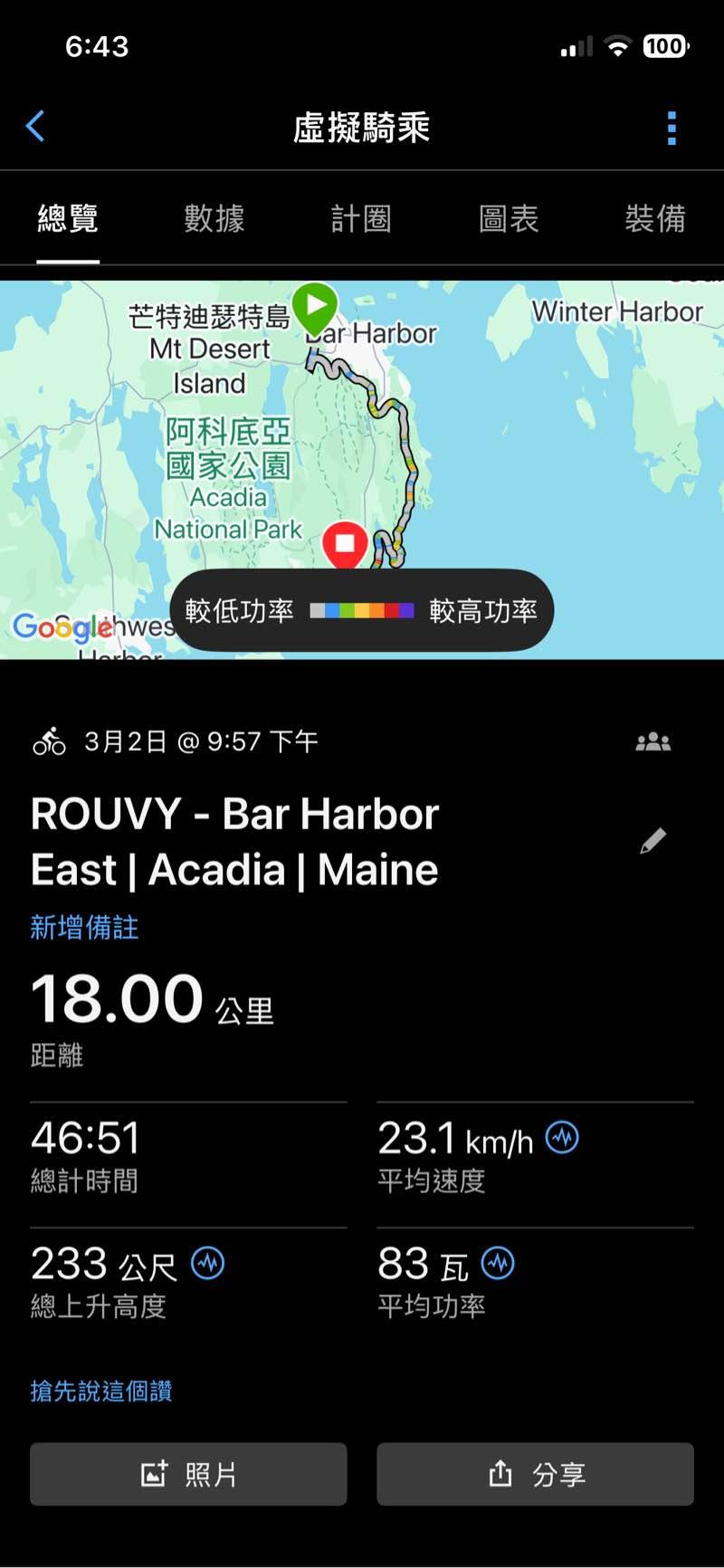724x1568 pixels.
Task: Go back with the top-left arrow
Action: point(36,127)
